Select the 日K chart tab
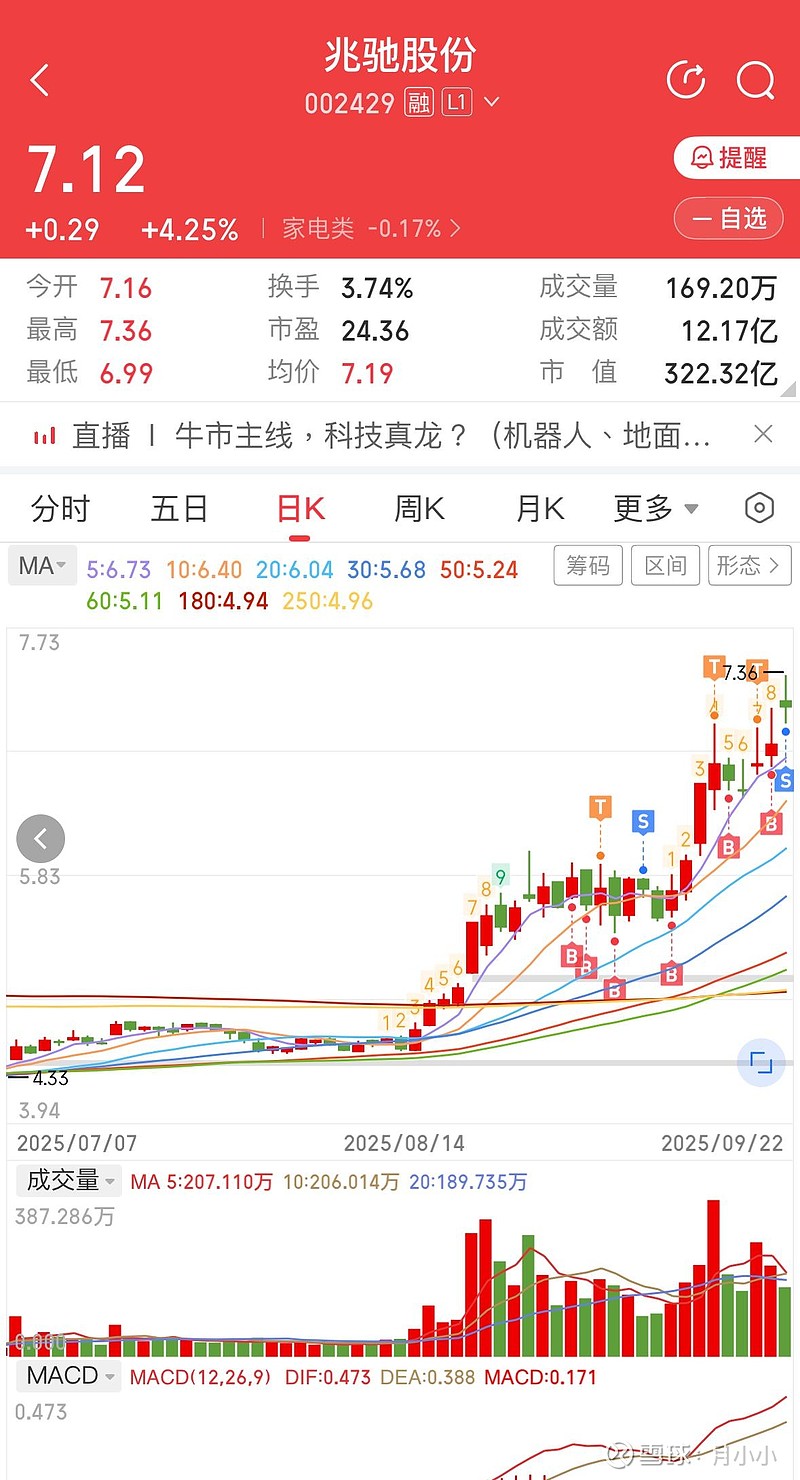The image size is (800, 1480). pyautogui.click(x=300, y=509)
